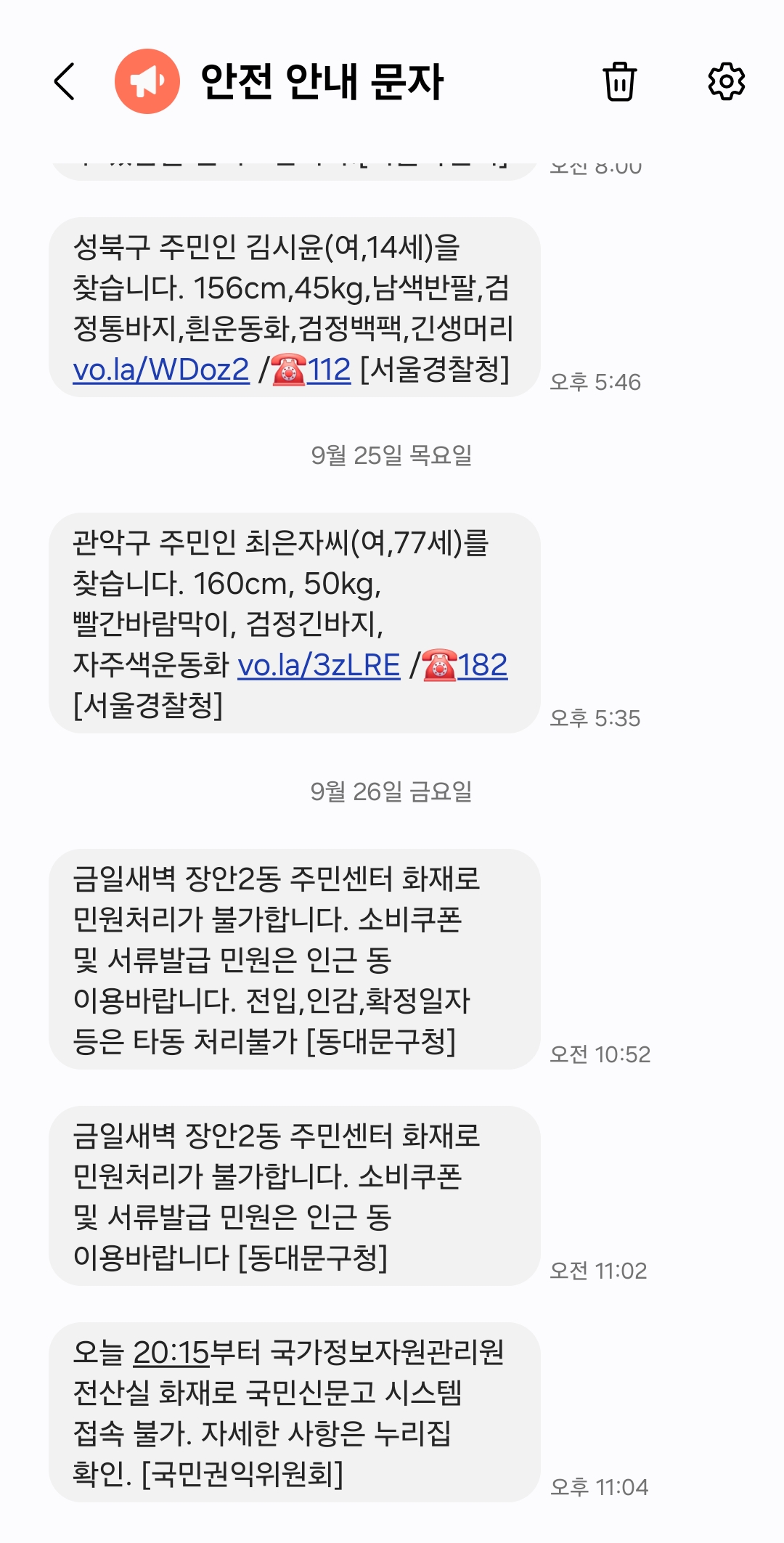Open the vo.la/3zLRE link

(319, 665)
